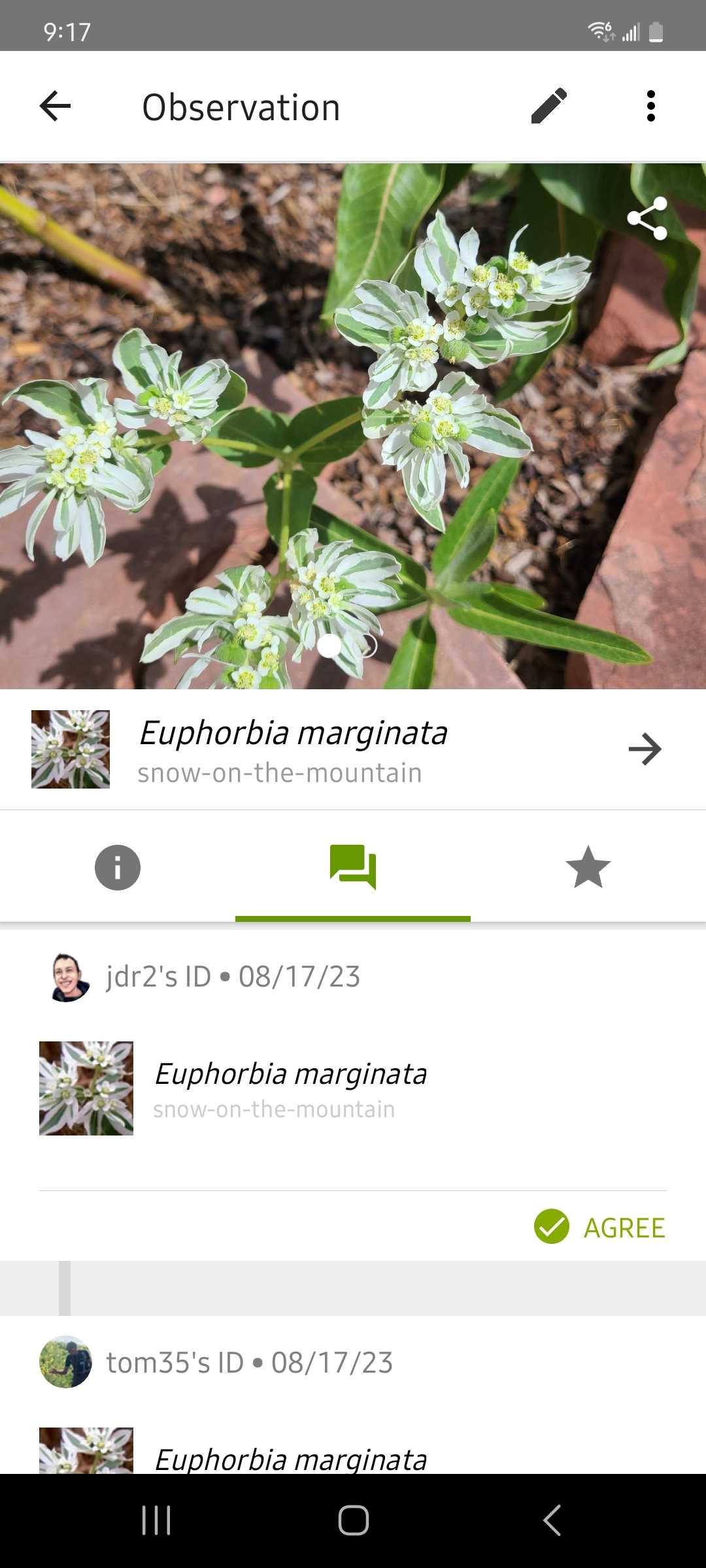Tap the back arrow in the toolbar
Screen dimensions: 706x1568
55,106
